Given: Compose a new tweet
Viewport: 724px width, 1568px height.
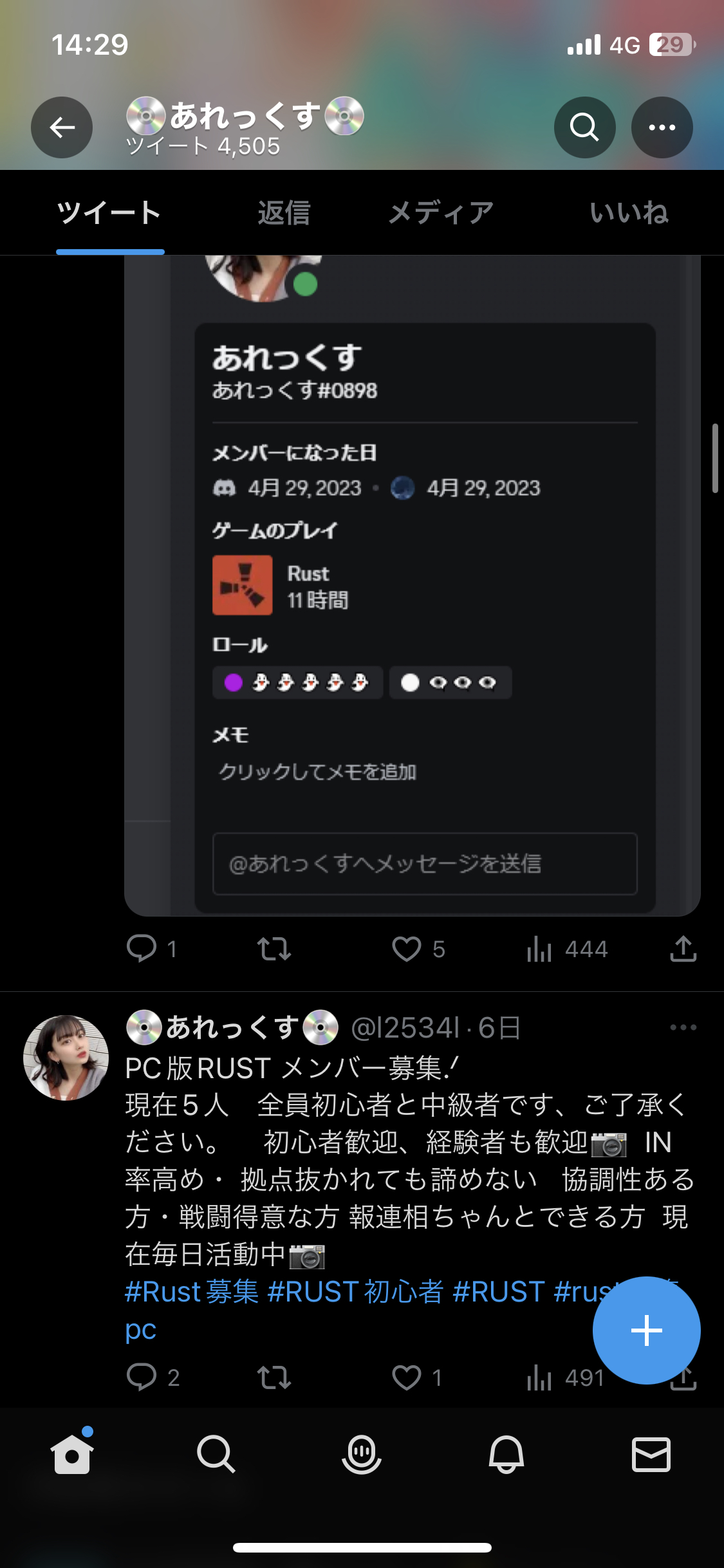Looking at the screenshot, I should (646, 1330).
